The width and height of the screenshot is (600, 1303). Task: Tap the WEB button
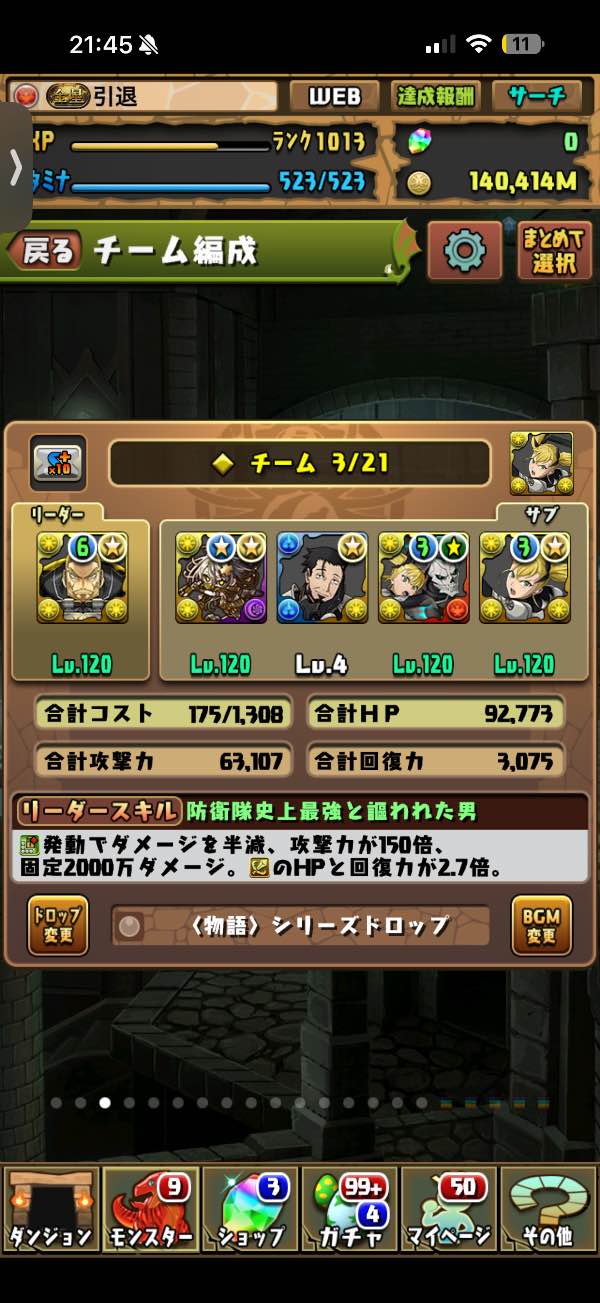click(x=334, y=96)
